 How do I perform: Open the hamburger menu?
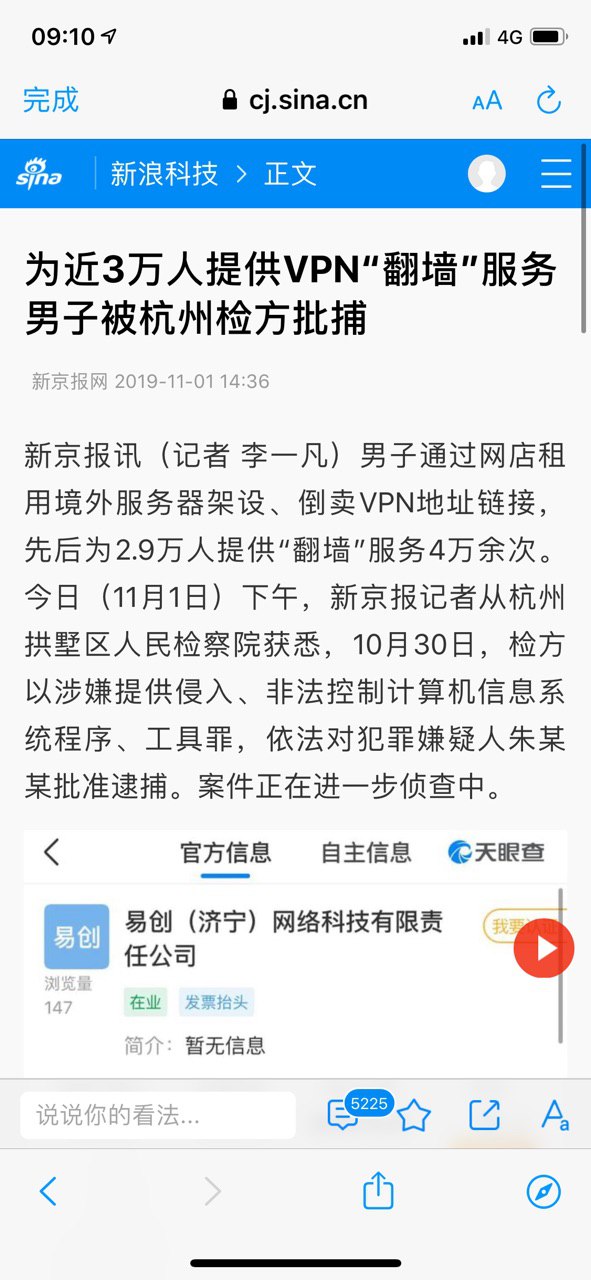click(556, 174)
